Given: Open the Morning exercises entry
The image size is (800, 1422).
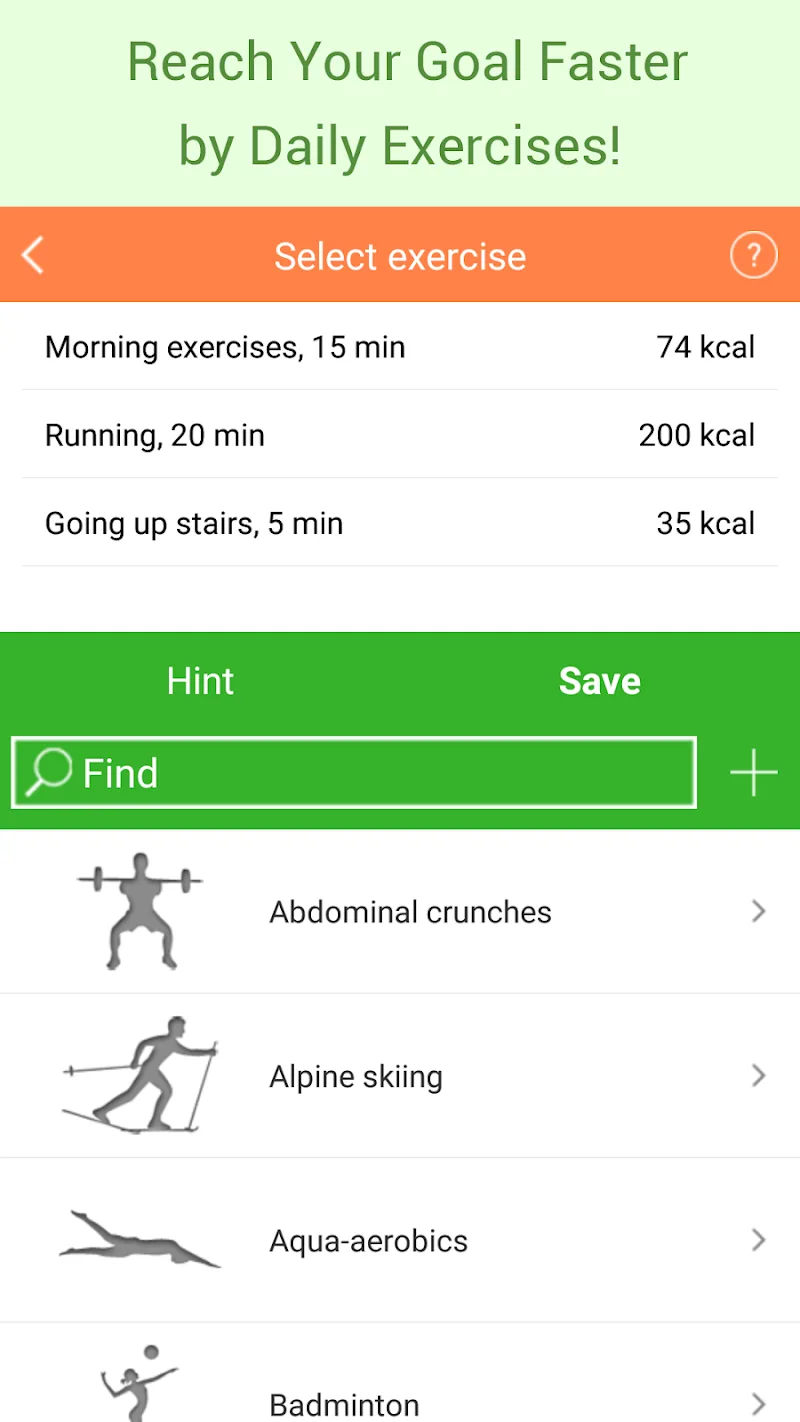Looking at the screenshot, I should tap(400, 347).
